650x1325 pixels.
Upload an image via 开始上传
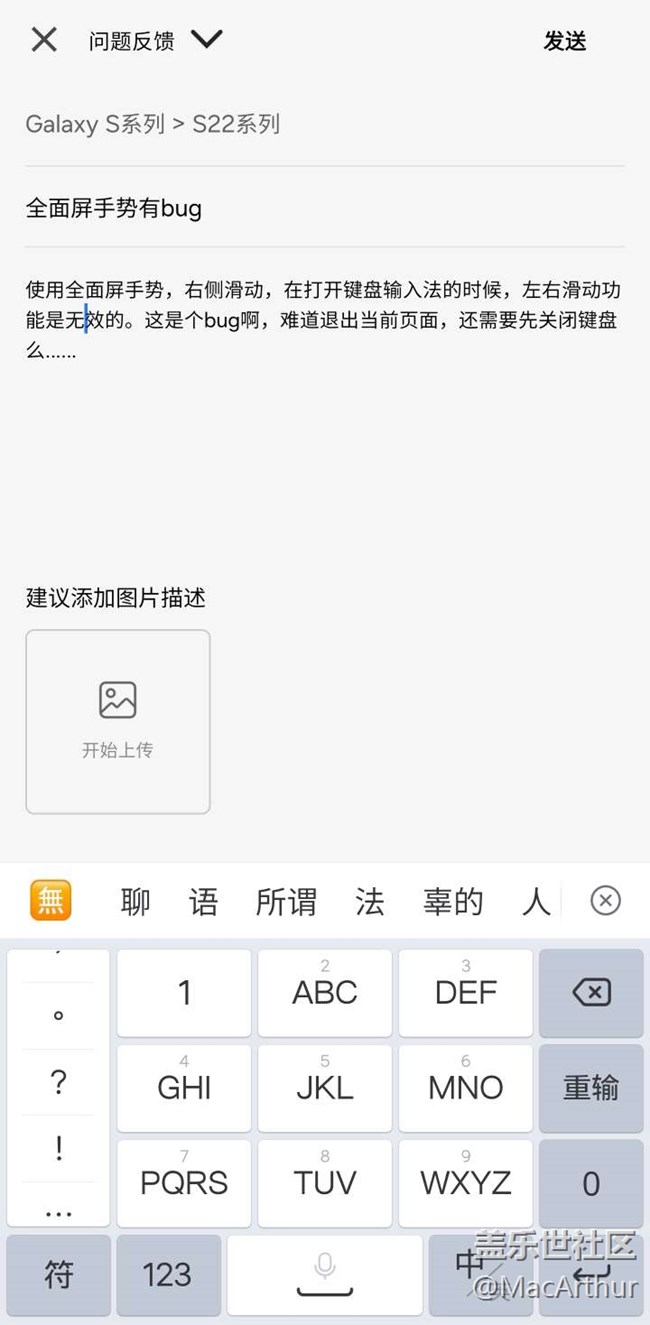click(118, 721)
